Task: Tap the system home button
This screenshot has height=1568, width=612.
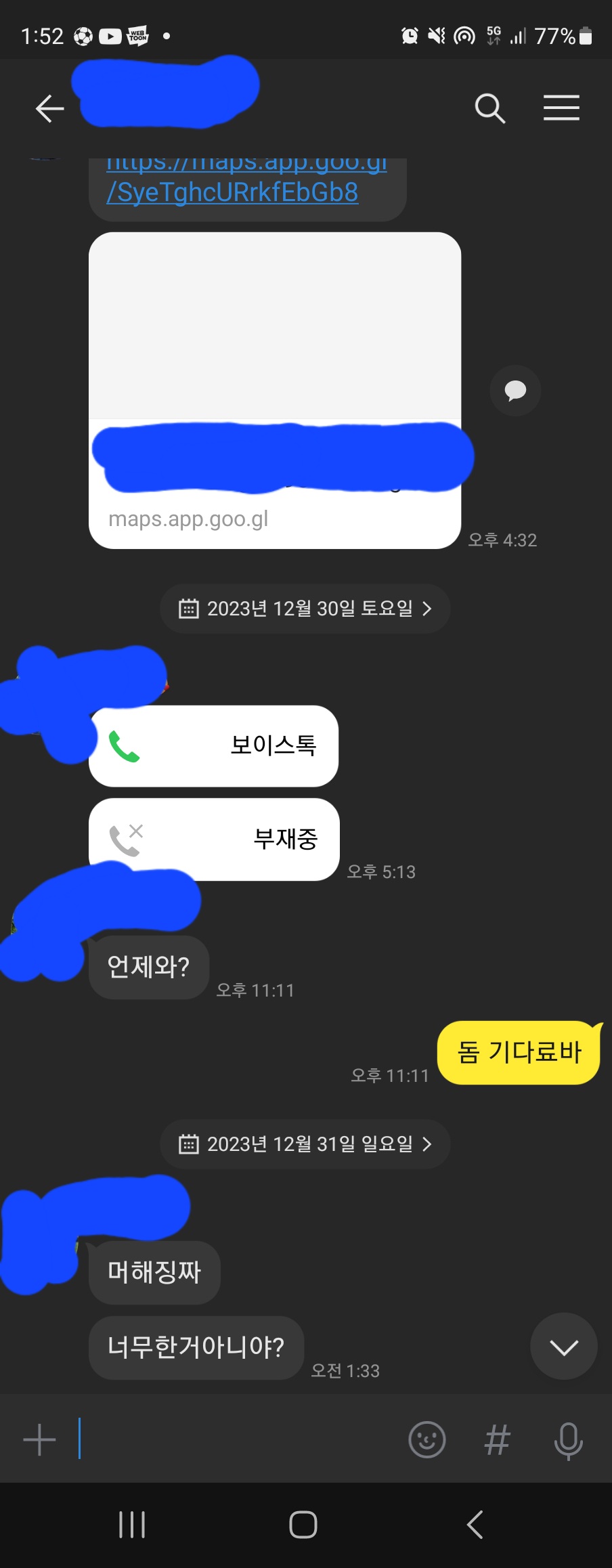Action: click(x=303, y=1525)
